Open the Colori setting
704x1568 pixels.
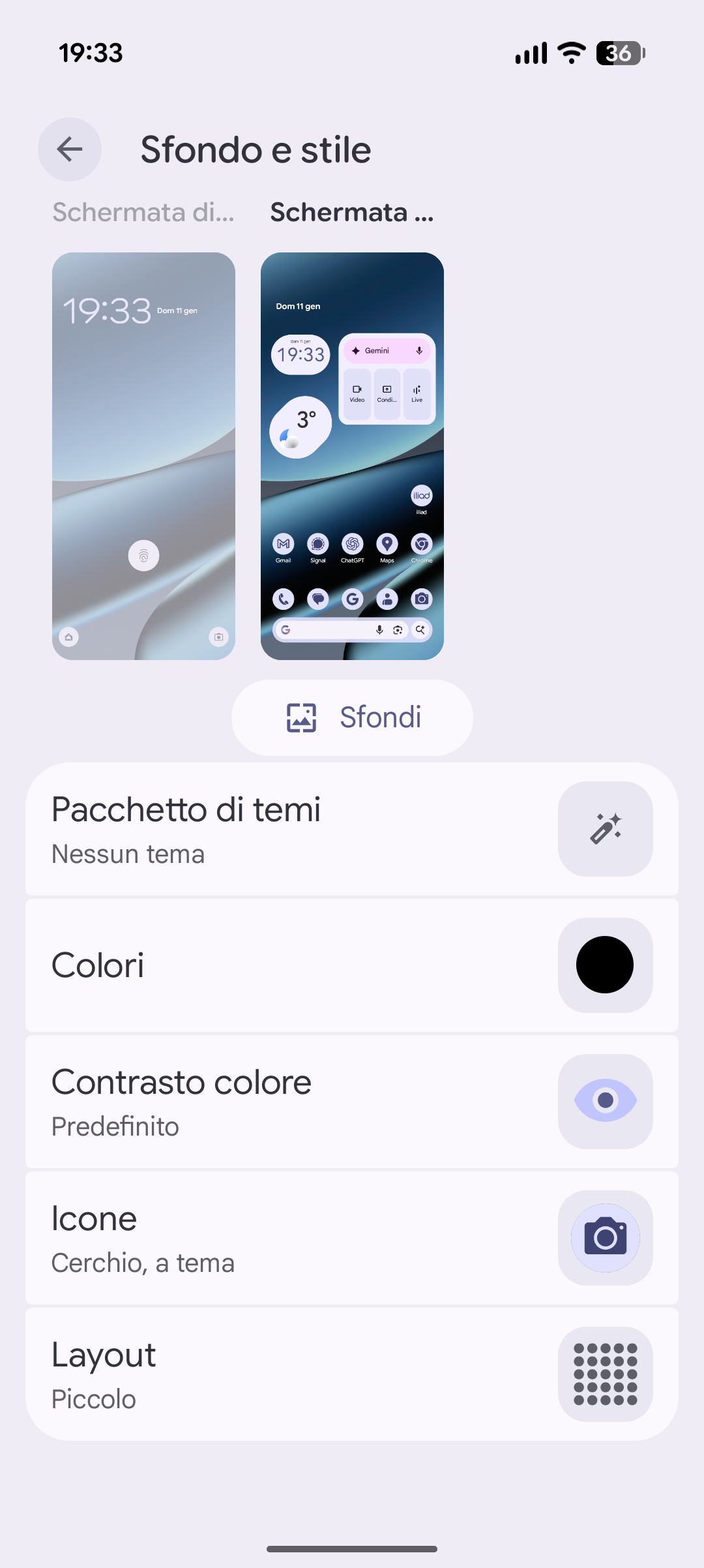352,965
